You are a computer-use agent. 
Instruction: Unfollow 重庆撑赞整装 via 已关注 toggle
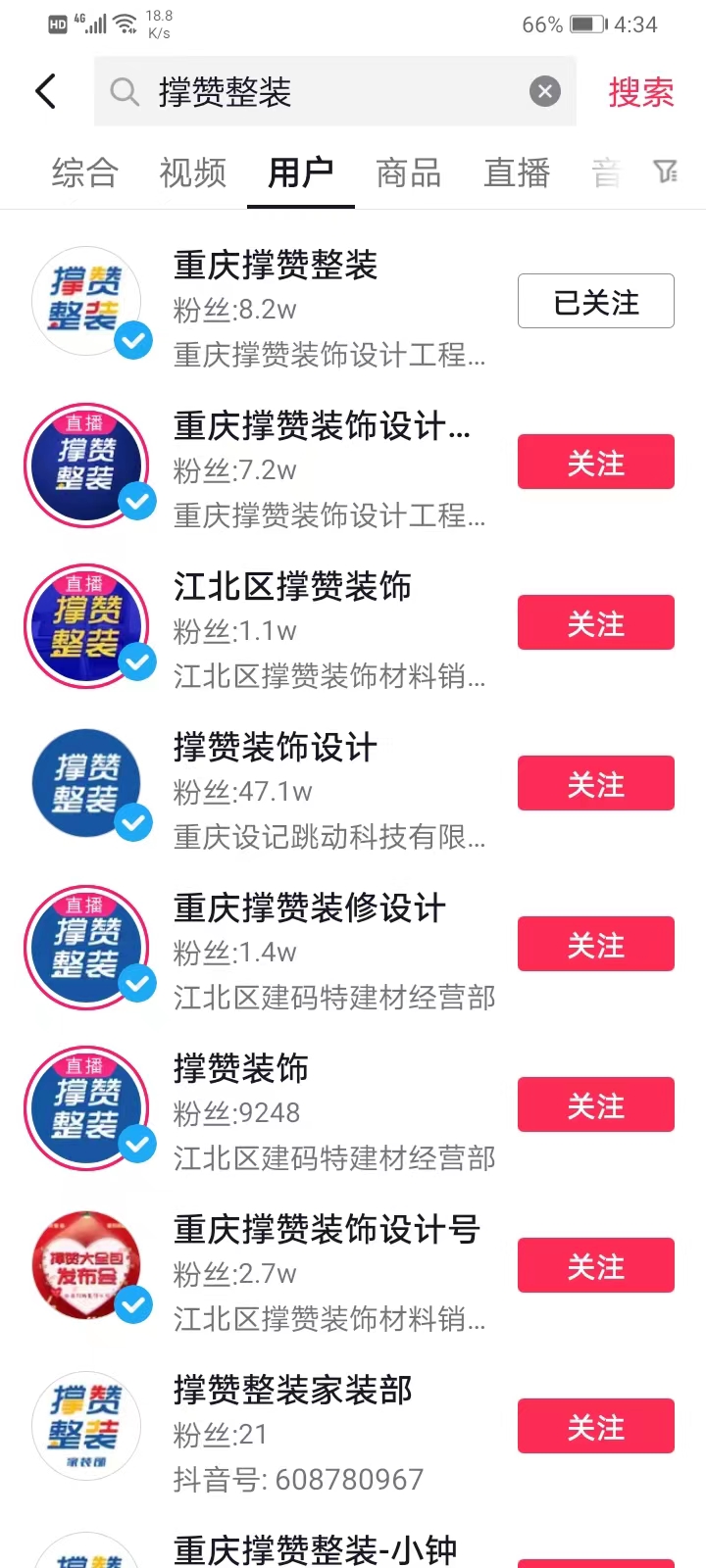595,302
